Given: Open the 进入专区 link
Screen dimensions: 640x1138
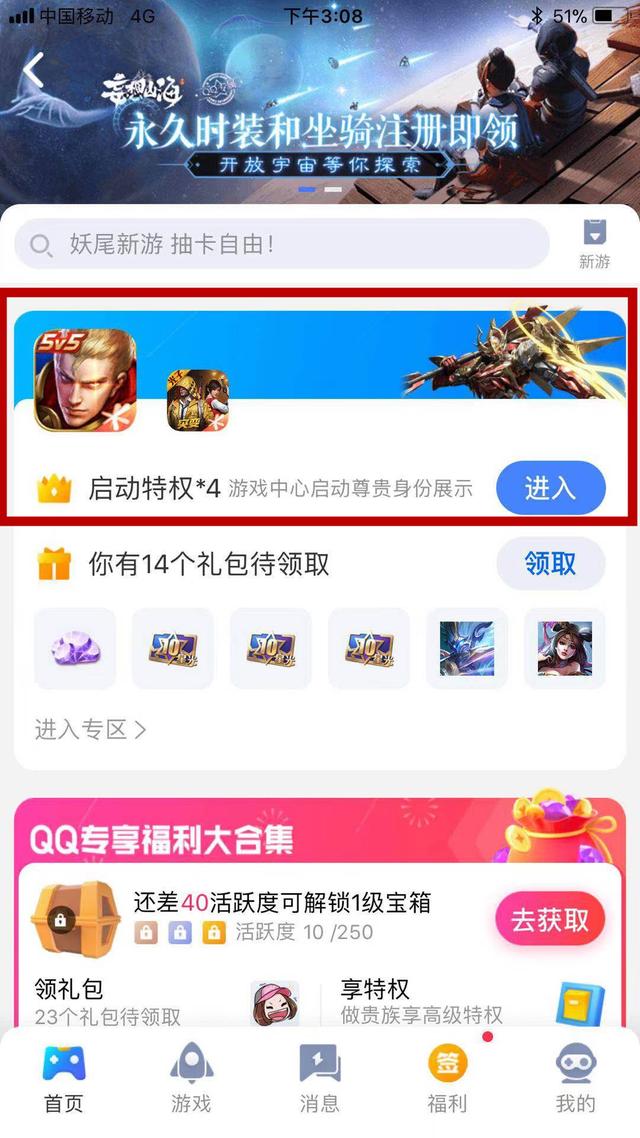Looking at the screenshot, I should click(x=90, y=730).
